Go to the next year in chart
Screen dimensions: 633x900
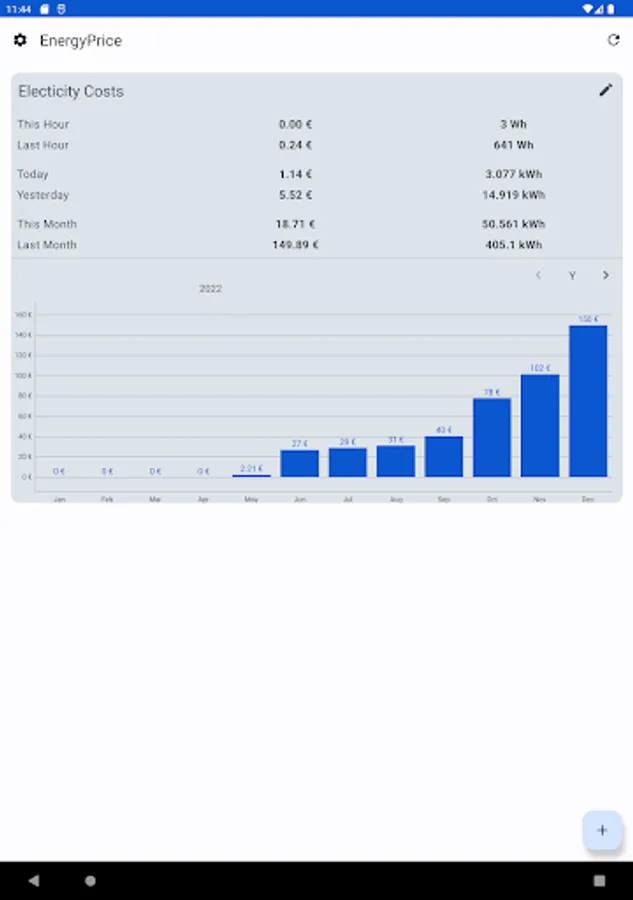click(605, 275)
